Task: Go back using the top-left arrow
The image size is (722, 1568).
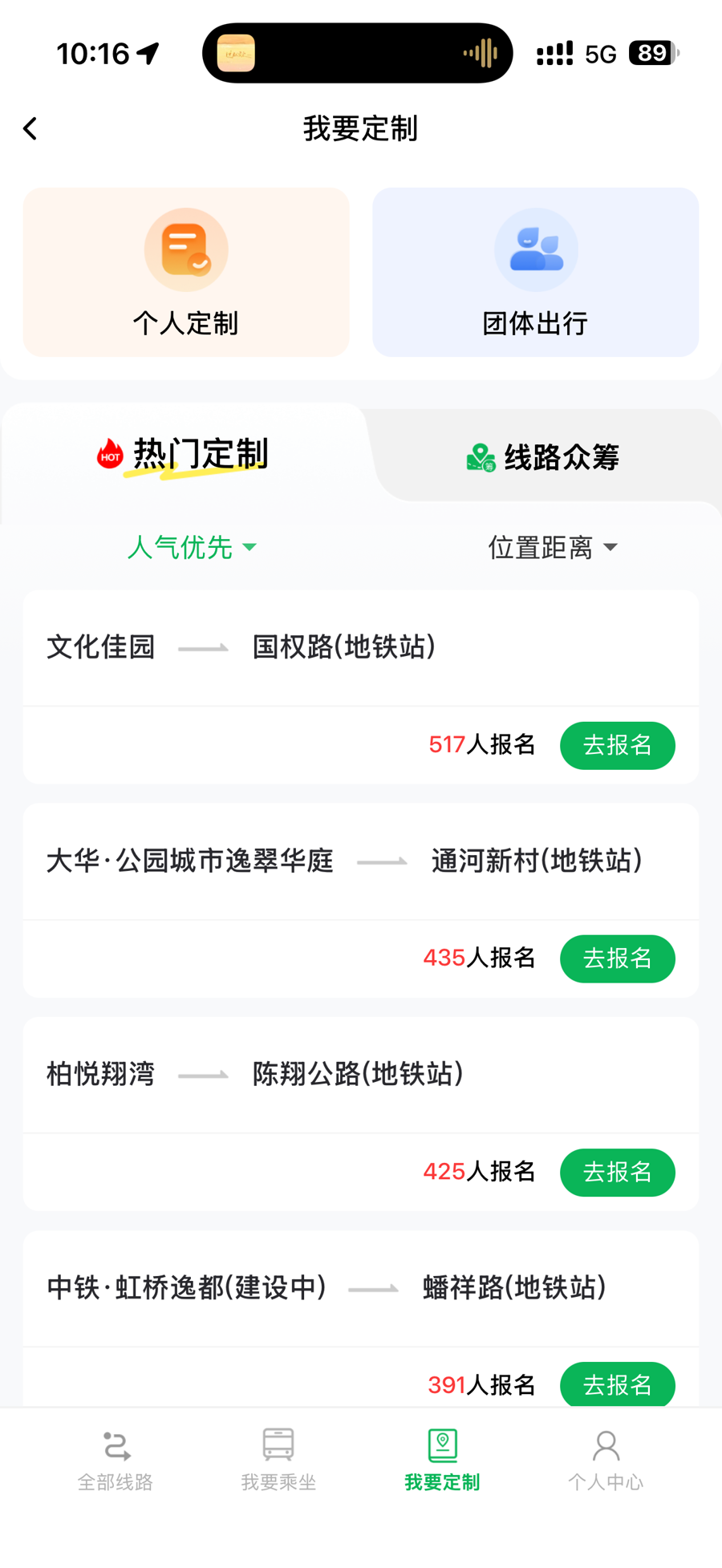Action: click(x=30, y=128)
